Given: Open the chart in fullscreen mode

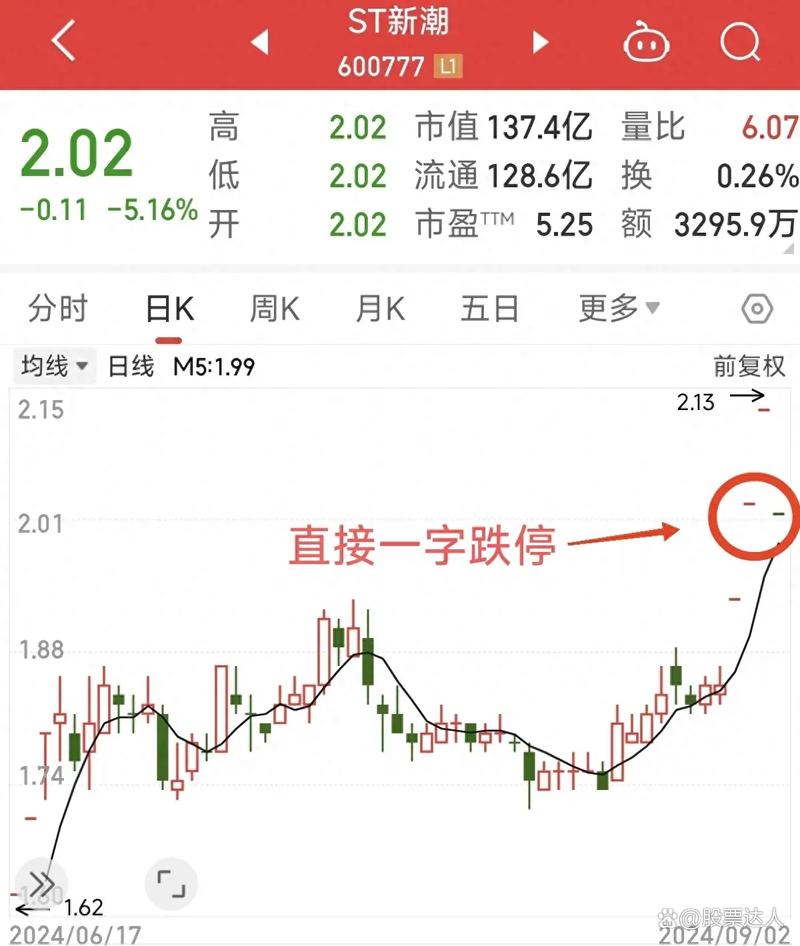Looking at the screenshot, I should (172, 883).
